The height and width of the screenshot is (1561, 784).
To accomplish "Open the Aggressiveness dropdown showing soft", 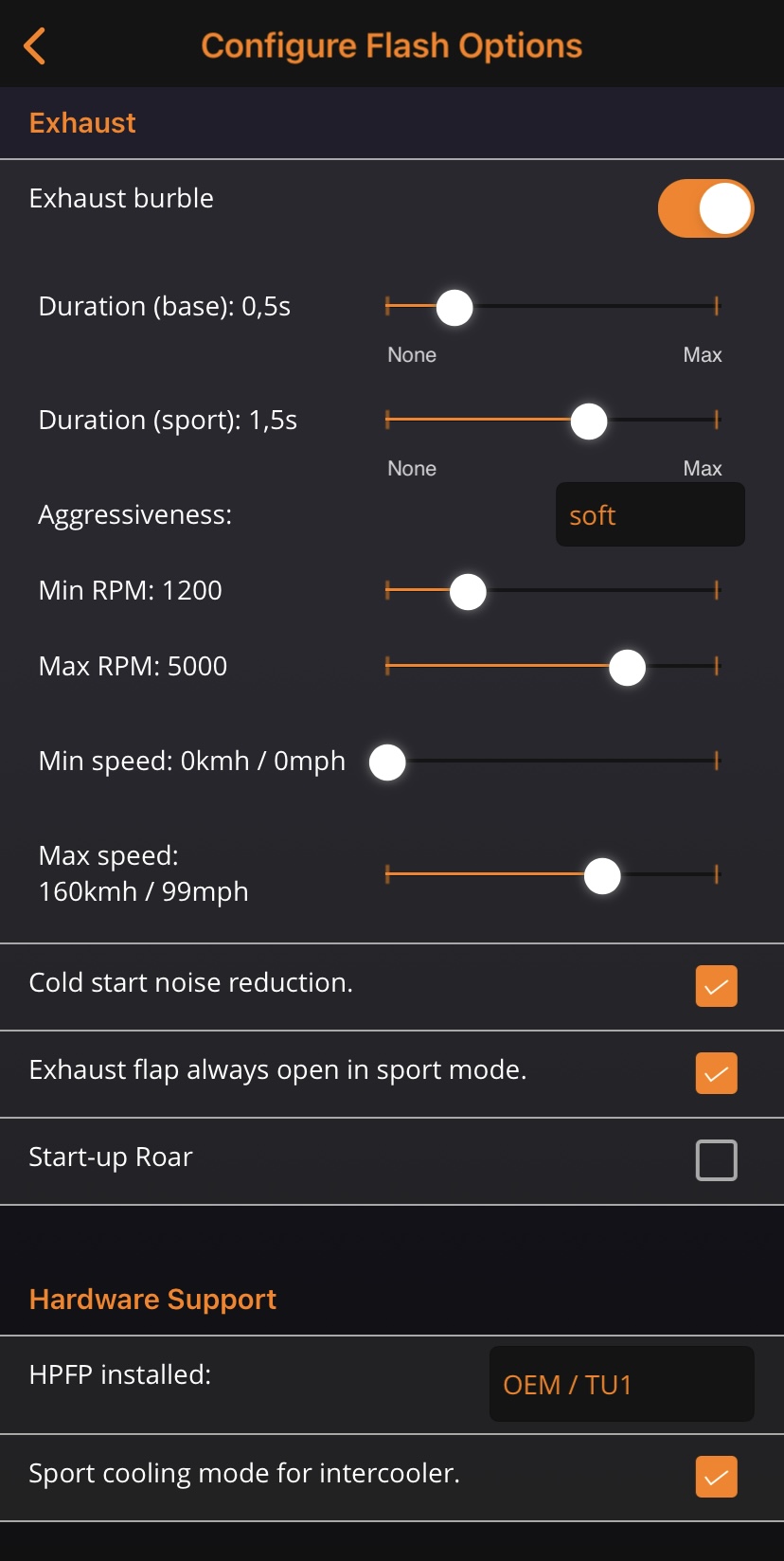I will click(650, 514).
